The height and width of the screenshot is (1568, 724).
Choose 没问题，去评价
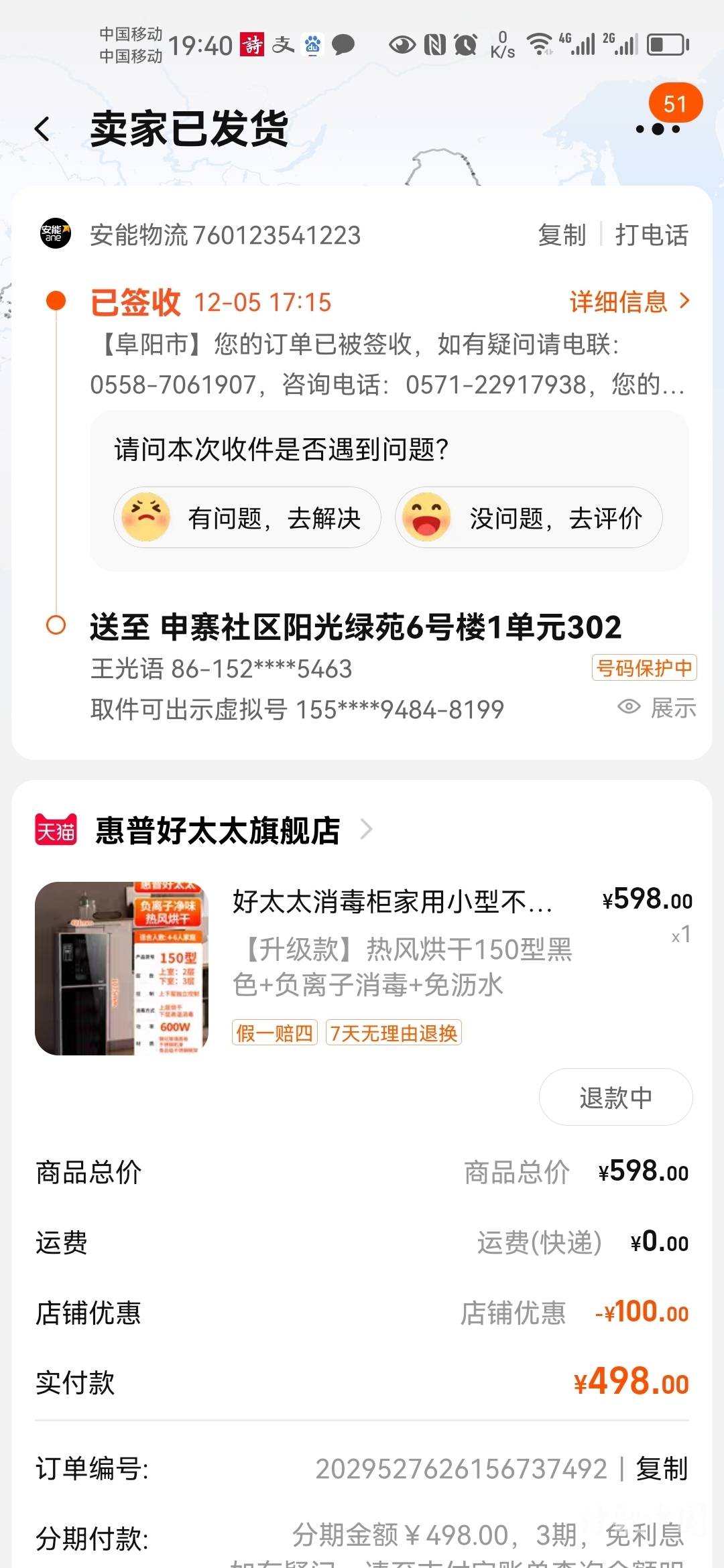(x=528, y=517)
